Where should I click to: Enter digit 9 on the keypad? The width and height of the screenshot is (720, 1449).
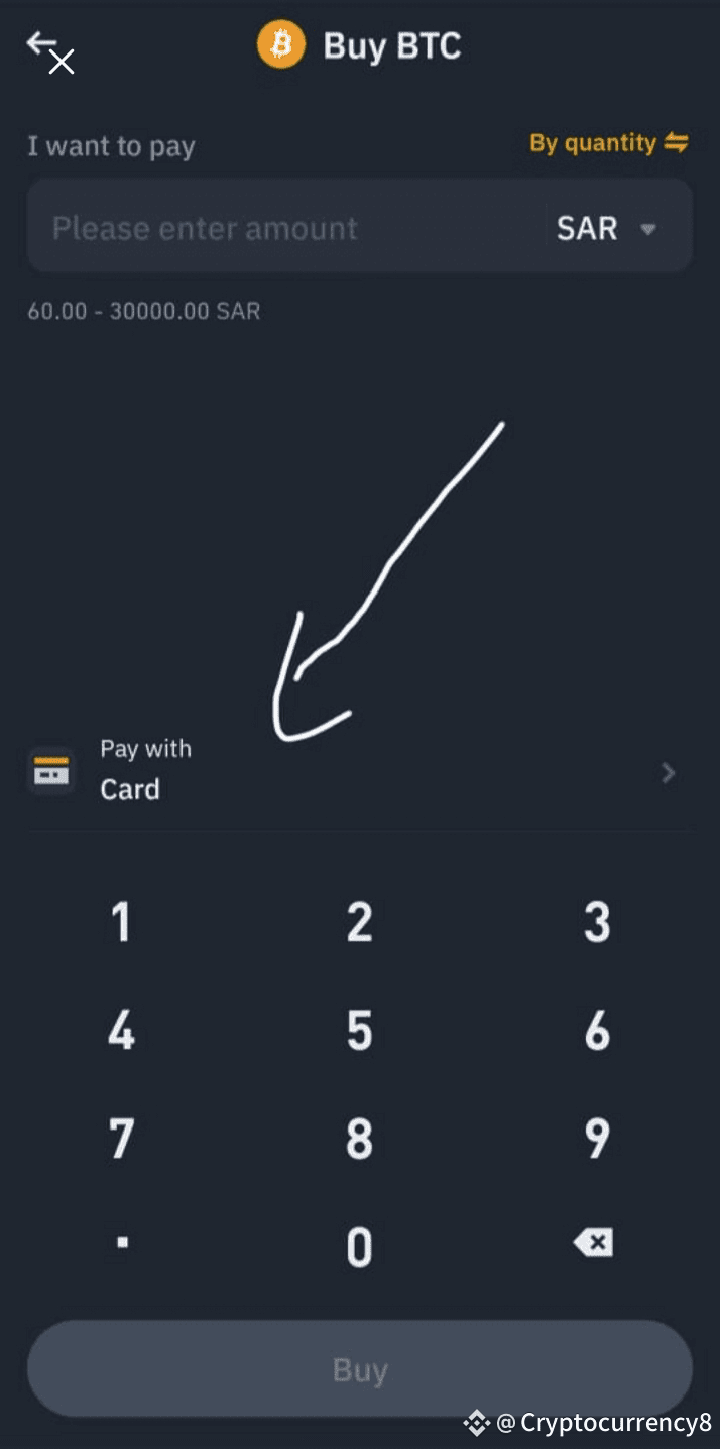point(597,1138)
